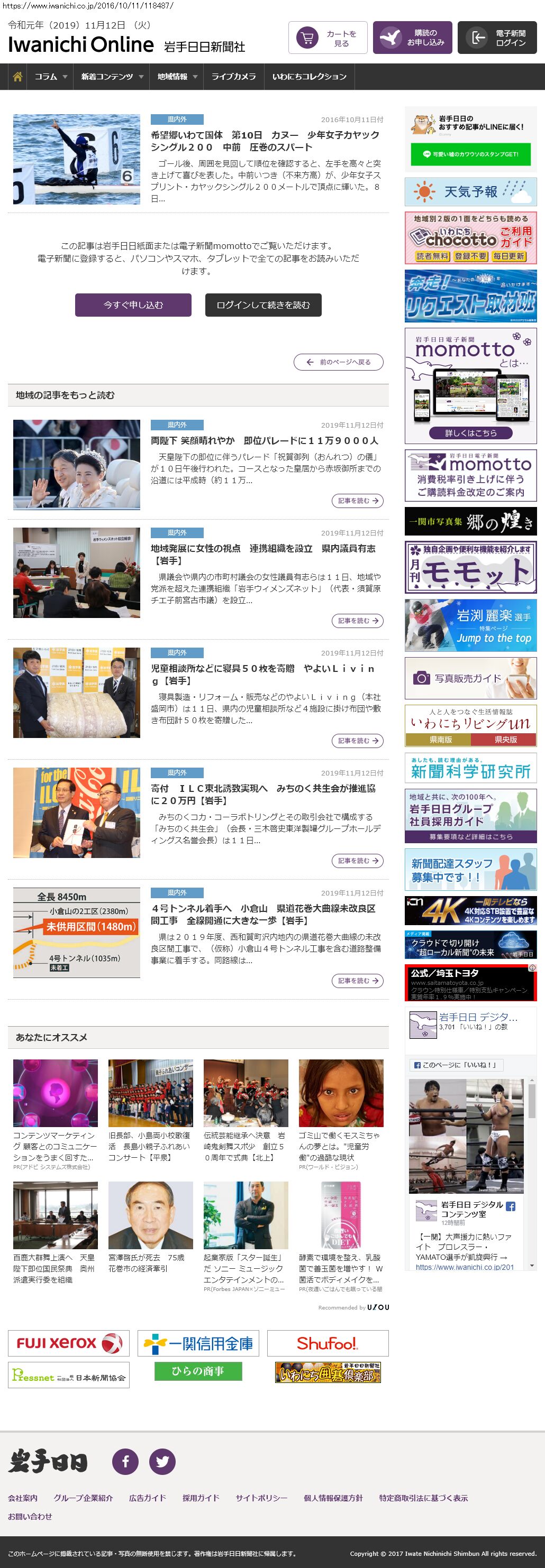545x1568 pixels.
Task: Expand the コラム menu
Action: click(x=51, y=77)
